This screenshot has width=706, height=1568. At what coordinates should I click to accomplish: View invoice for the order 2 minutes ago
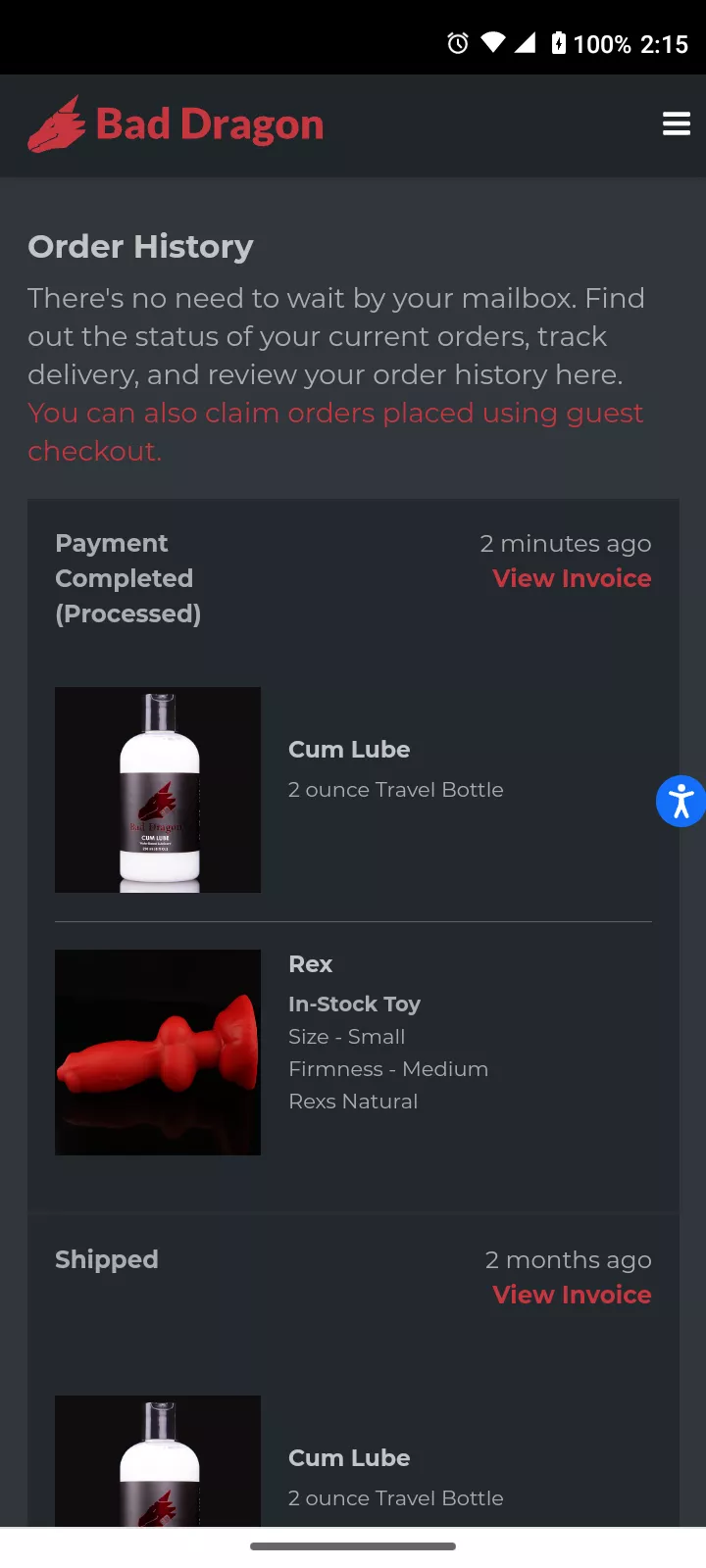click(572, 578)
